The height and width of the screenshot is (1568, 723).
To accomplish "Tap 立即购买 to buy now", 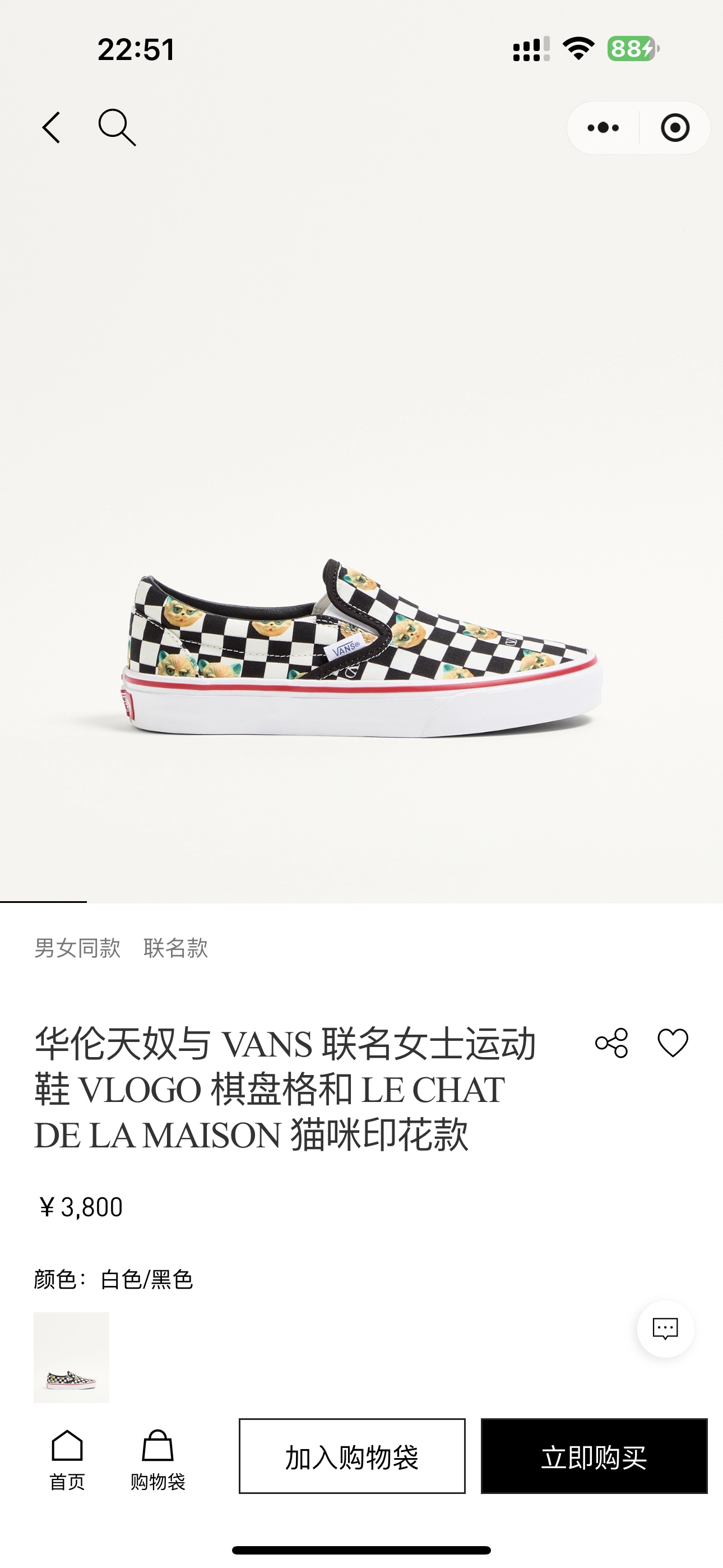I will click(594, 1456).
